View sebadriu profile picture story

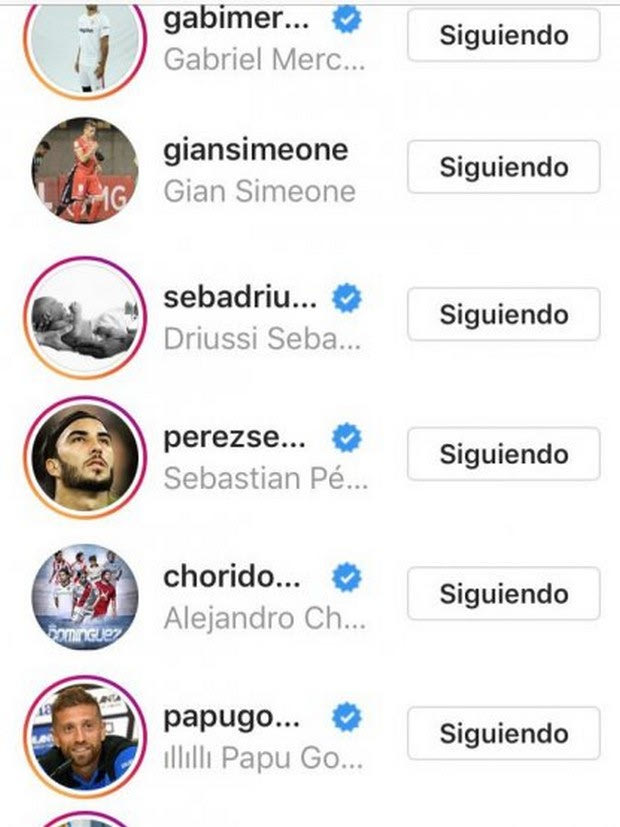tap(85, 315)
